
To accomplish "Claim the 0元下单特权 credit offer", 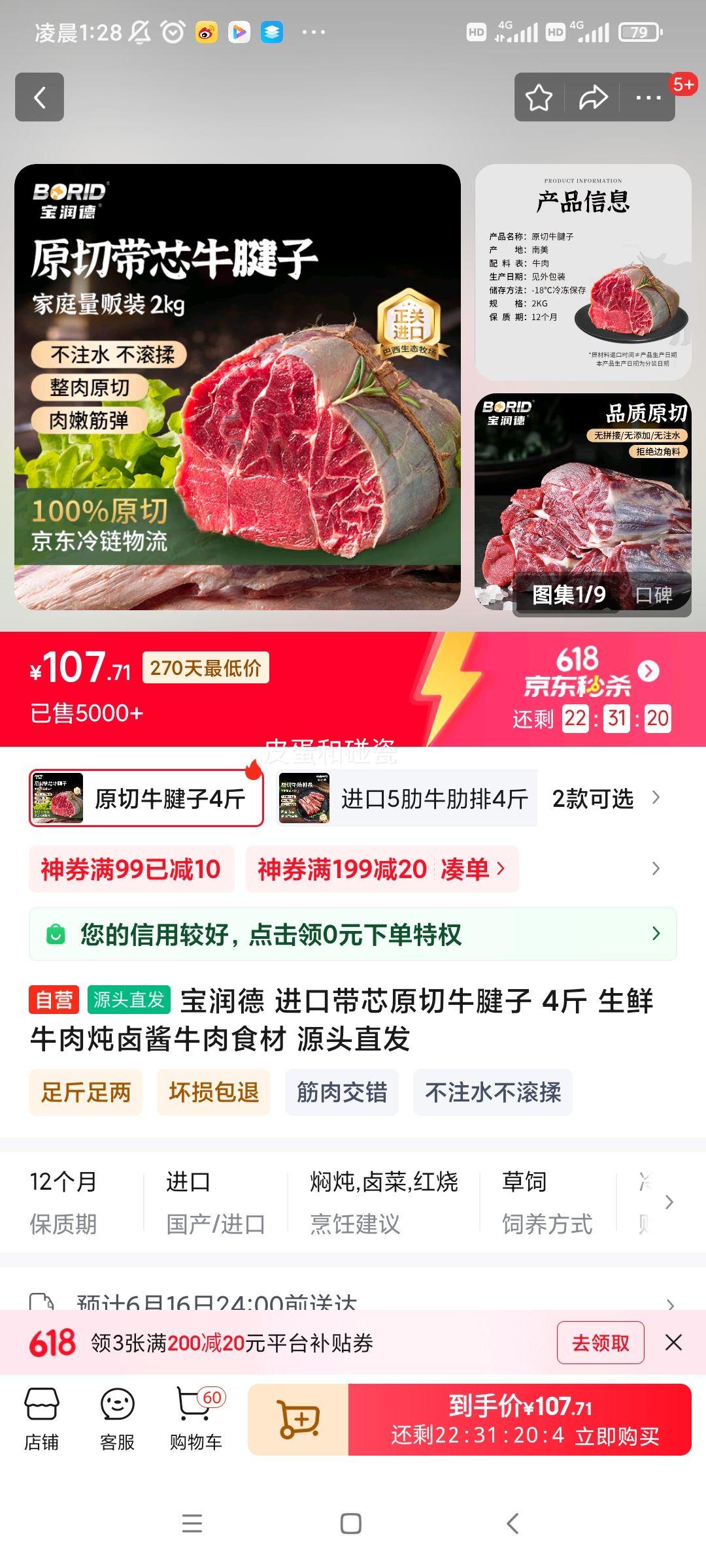I will (353, 934).
